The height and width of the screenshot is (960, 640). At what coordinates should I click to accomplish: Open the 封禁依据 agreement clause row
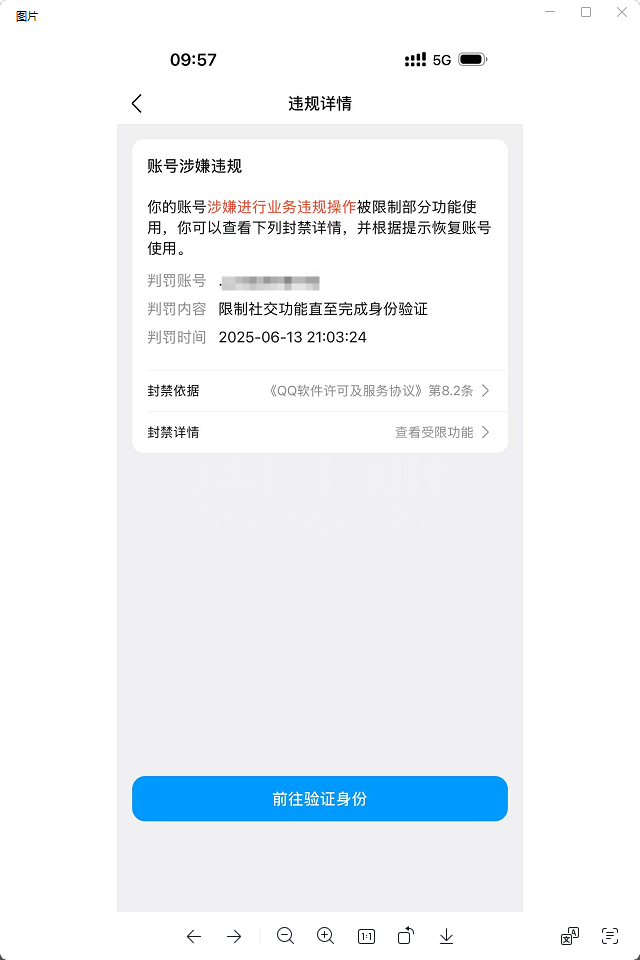tap(320, 391)
